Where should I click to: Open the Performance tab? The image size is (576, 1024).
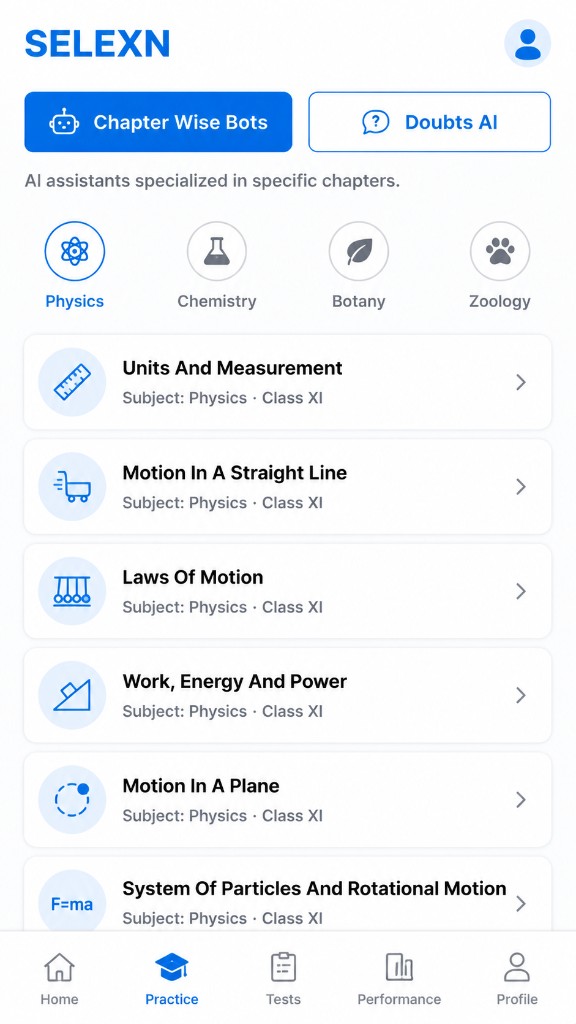(399, 979)
